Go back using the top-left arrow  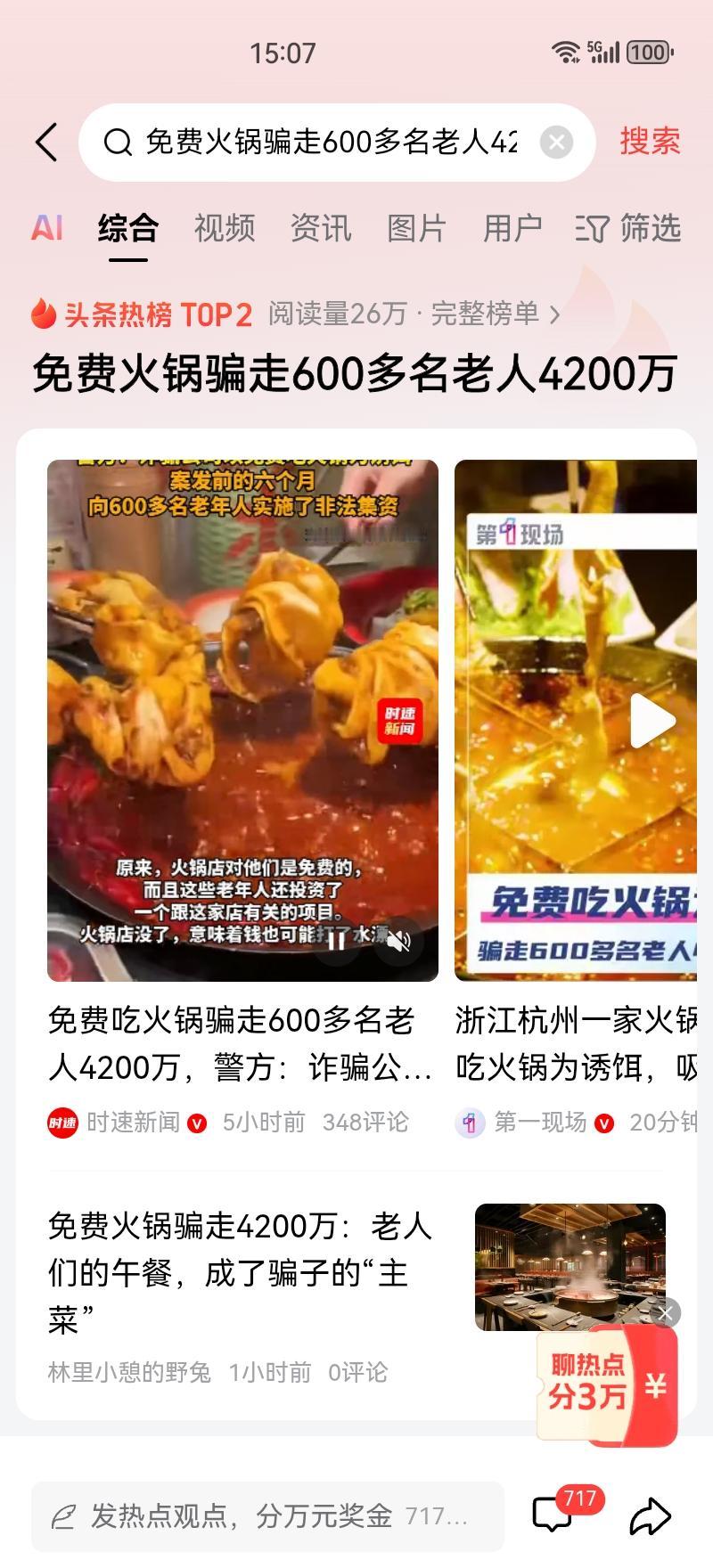point(46,143)
